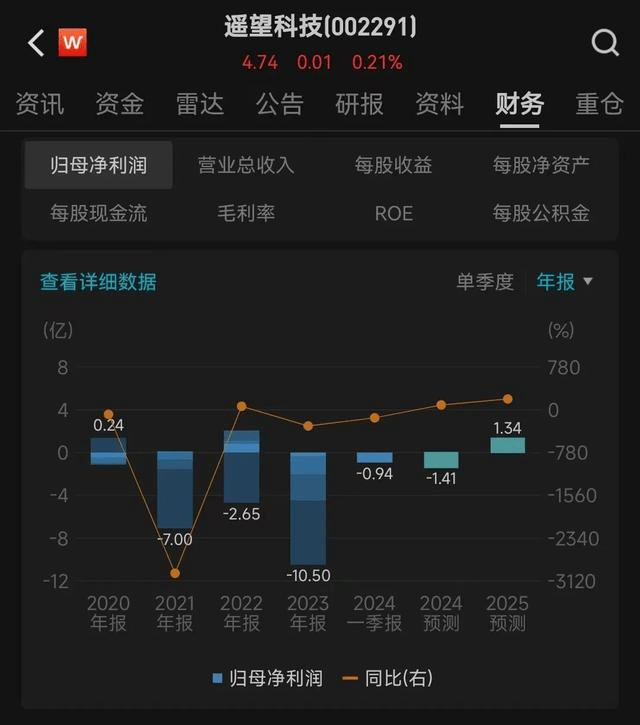Switch to the 重仓 tab
640x725 pixels.
tap(599, 104)
